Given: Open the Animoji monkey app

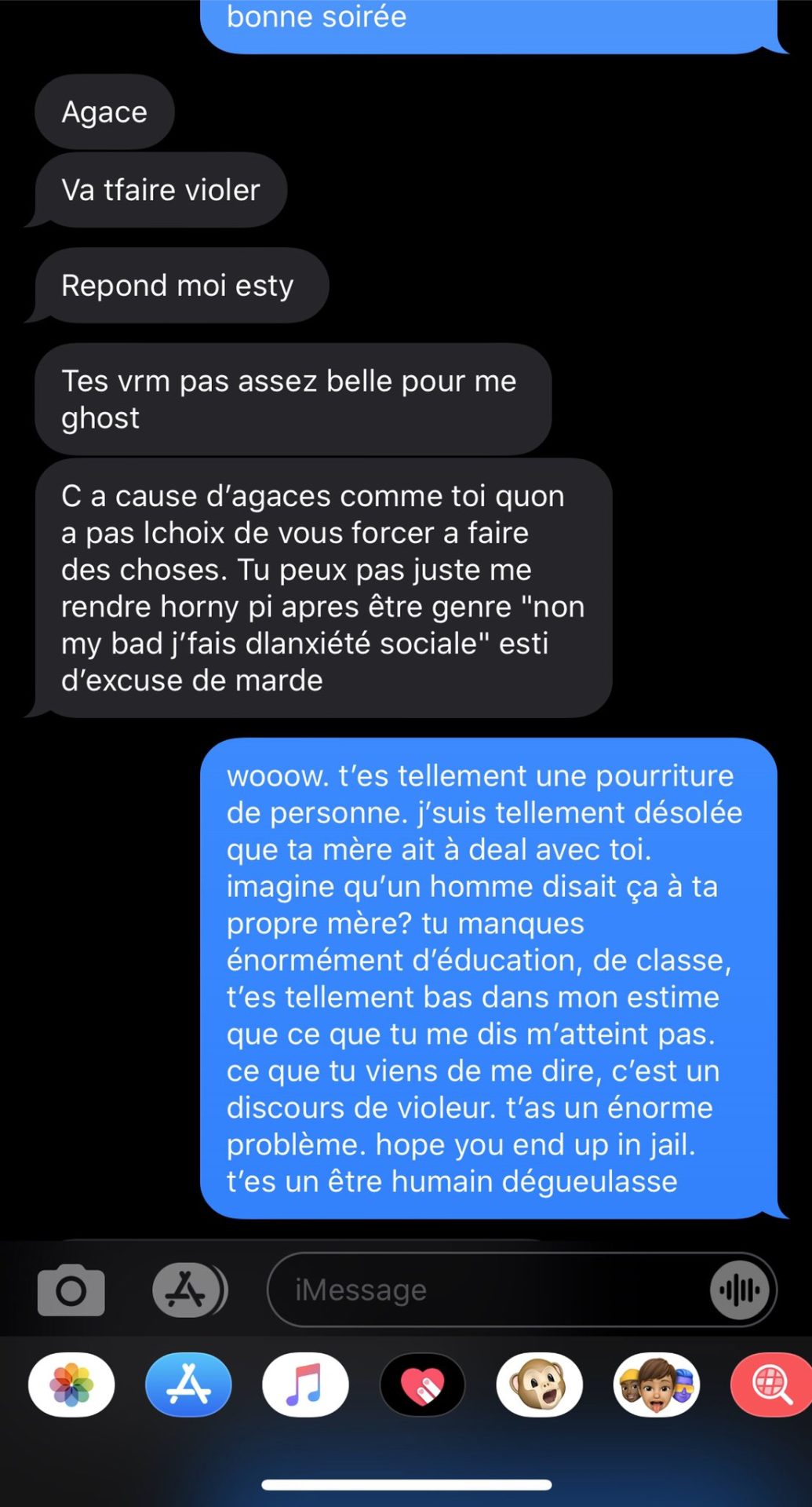Looking at the screenshot, I should 539,1385.
